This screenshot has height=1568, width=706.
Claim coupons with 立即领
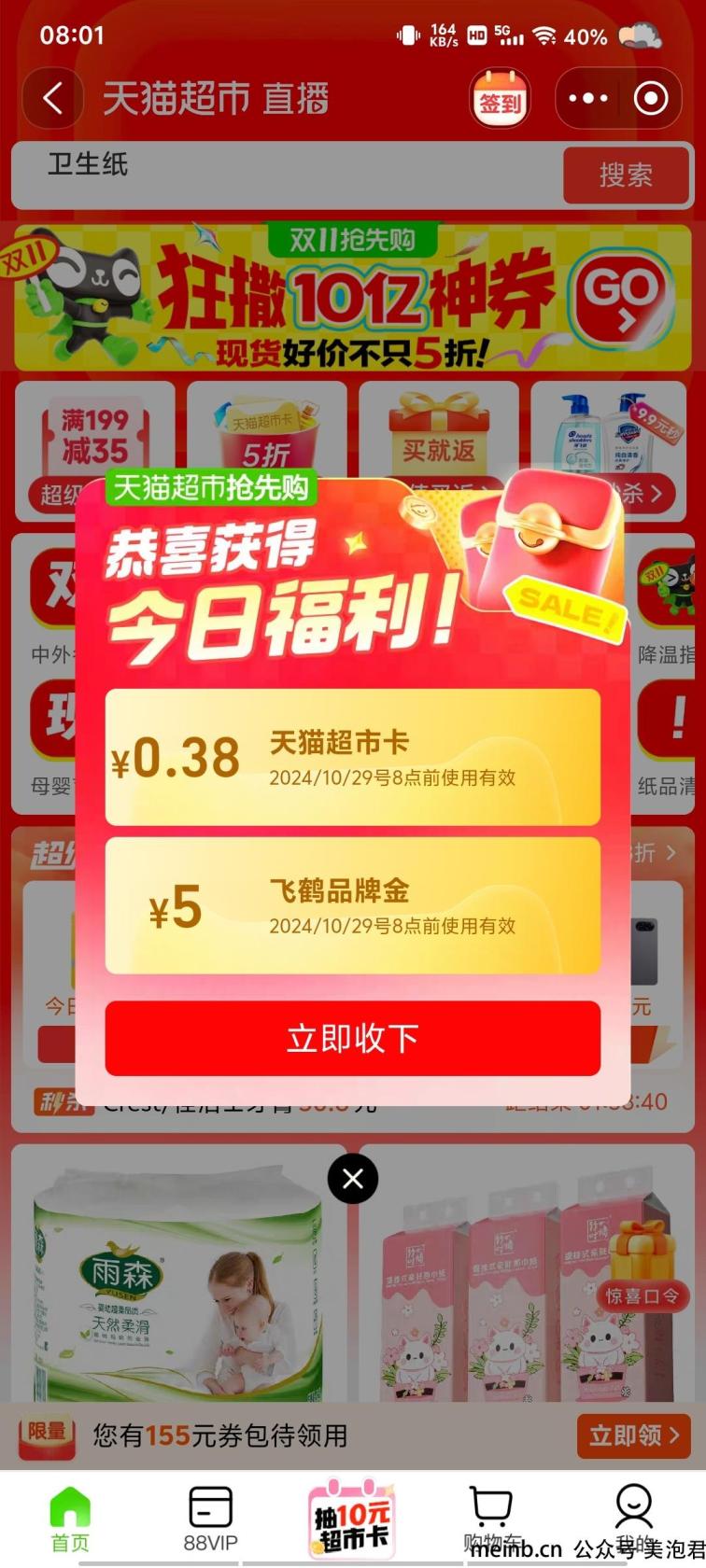[x=633, y=1435]
